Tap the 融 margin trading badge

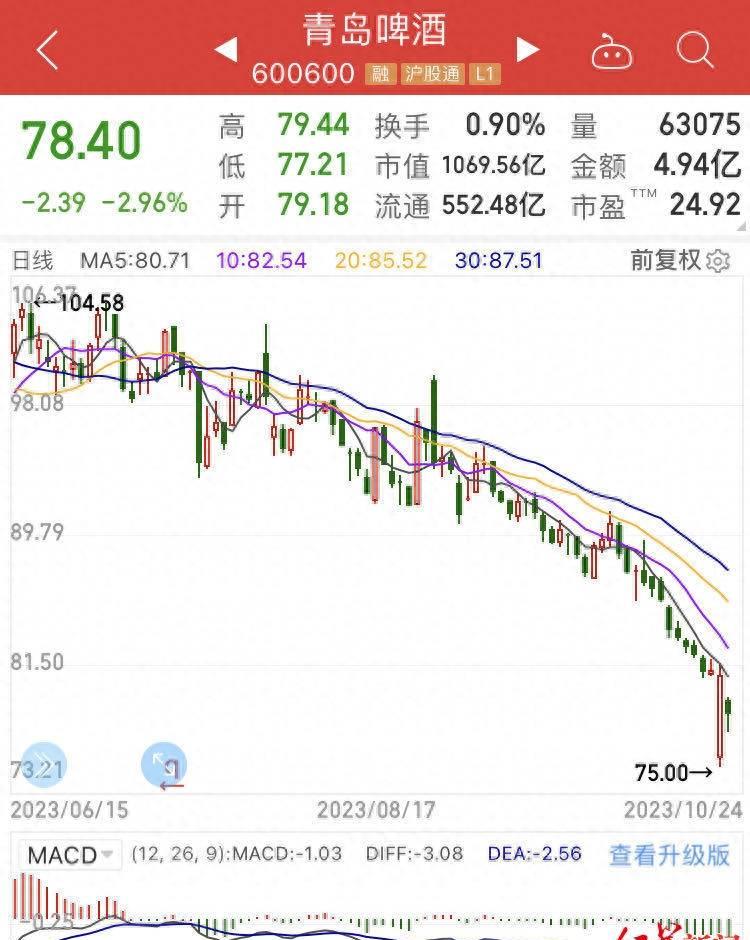click(x=379, y=74)
